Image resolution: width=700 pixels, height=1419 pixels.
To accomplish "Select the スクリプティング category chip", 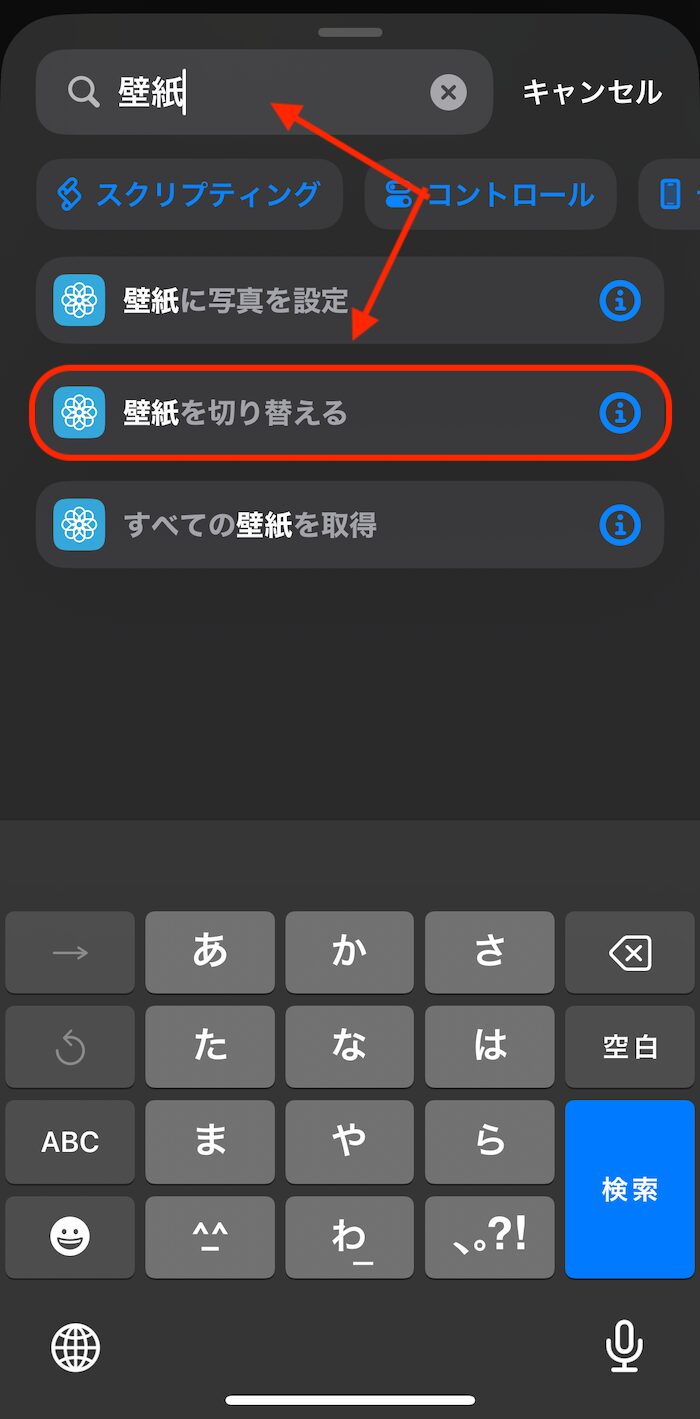I will click(x=190, y=194).
